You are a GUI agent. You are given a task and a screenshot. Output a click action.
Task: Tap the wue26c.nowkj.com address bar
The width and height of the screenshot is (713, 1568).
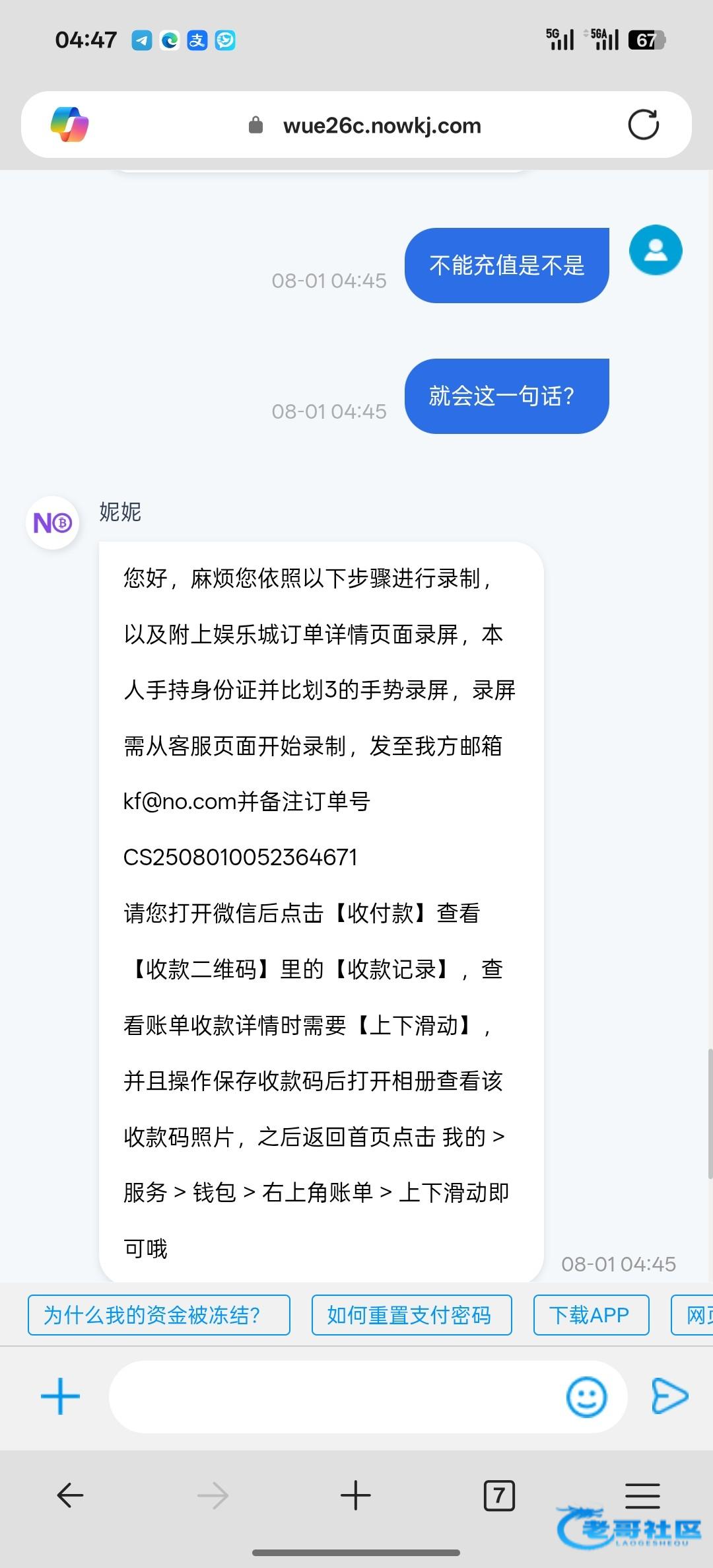pyautogui.click(x=364, y=125)
